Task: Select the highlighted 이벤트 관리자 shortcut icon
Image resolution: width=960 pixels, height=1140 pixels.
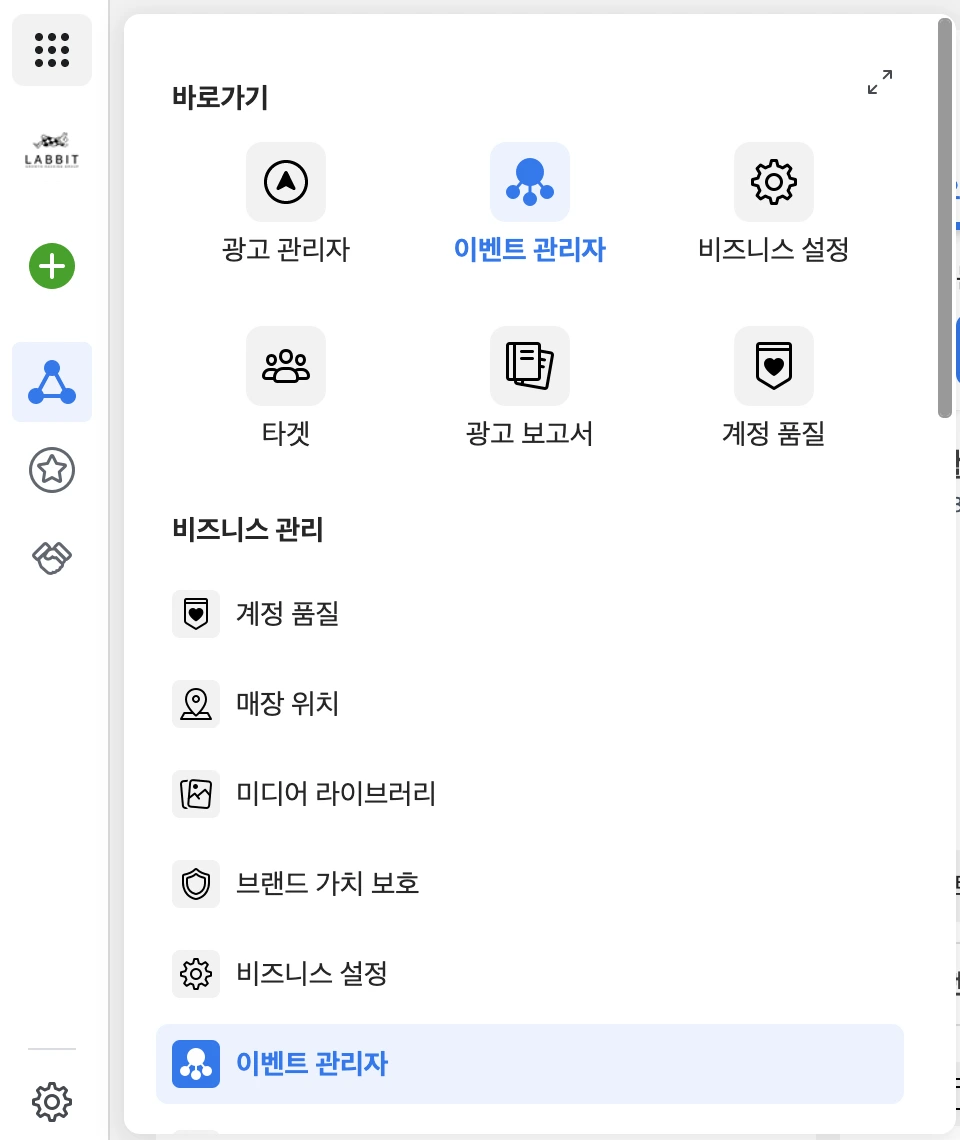Action: pyautogui.click(x=530, y=182)
